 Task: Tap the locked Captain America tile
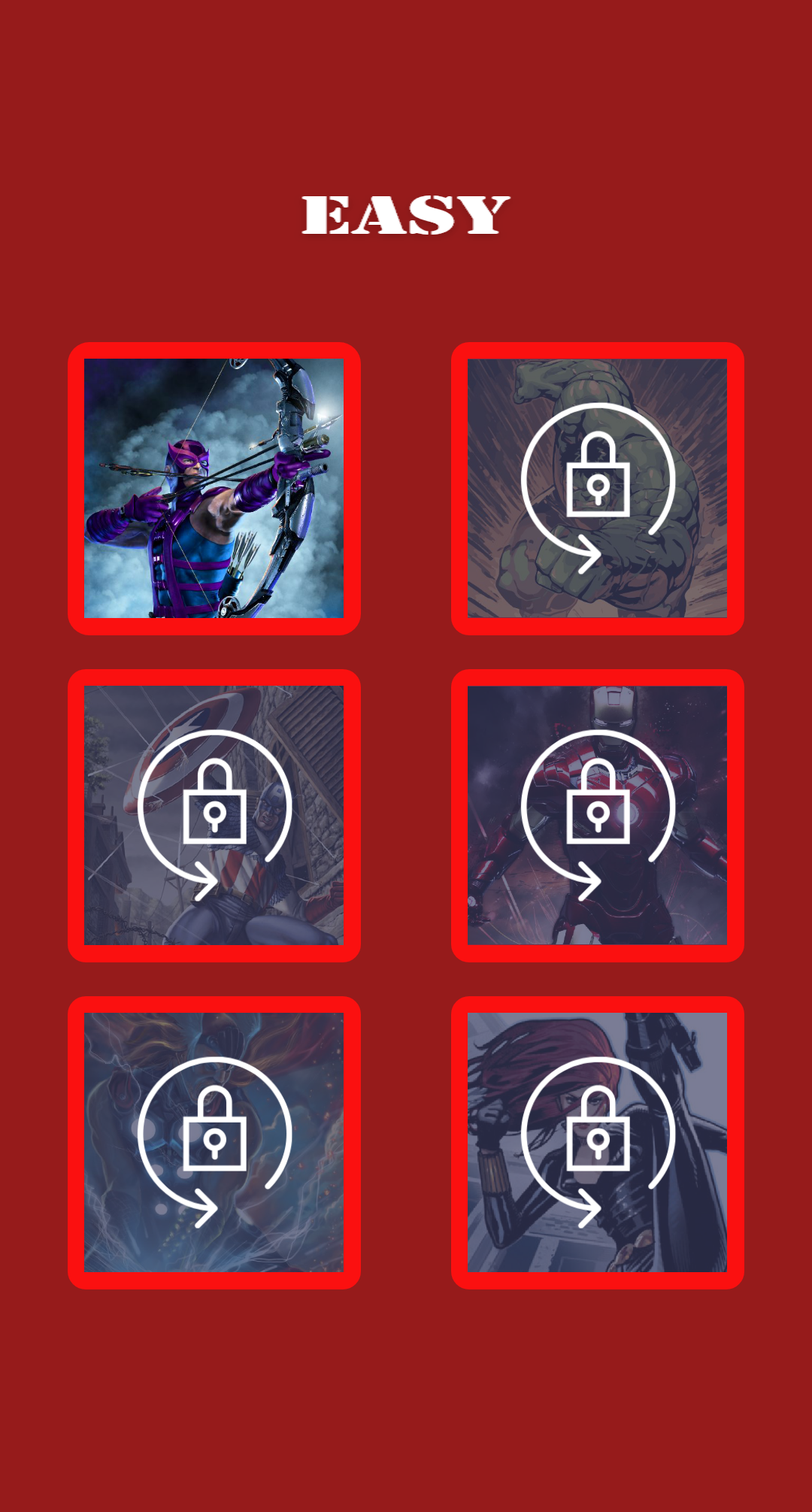214,815
